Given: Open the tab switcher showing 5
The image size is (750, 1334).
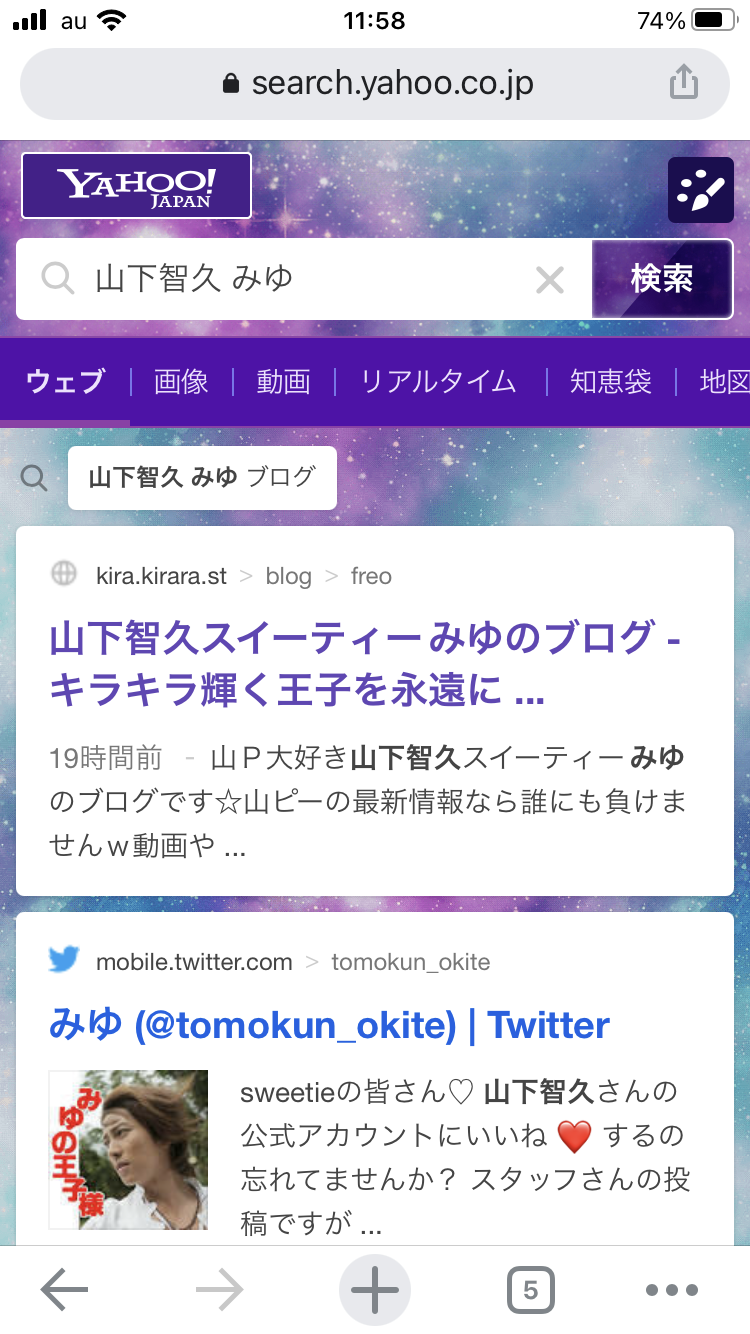Looking at the screenshot, I should [530, 1290].
